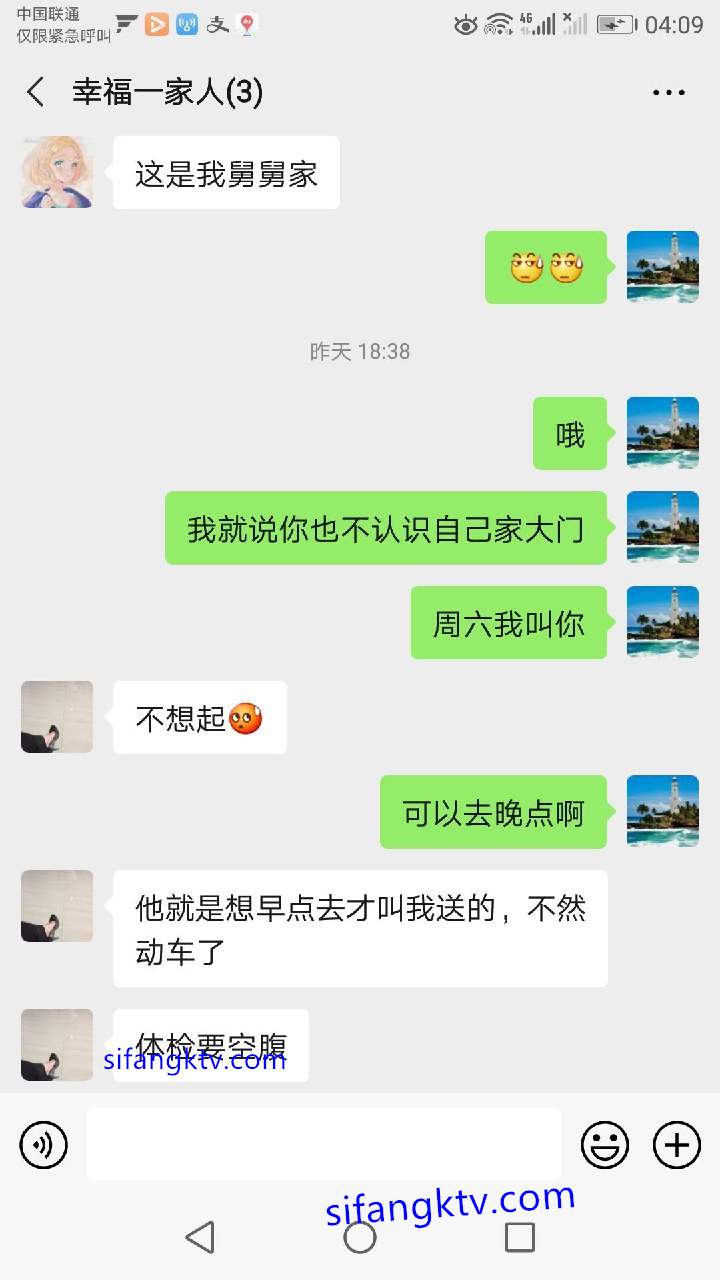720x1280 pixels.
Task: Open avatar beside the 不想起 message
Action: (x=57, y=717)
